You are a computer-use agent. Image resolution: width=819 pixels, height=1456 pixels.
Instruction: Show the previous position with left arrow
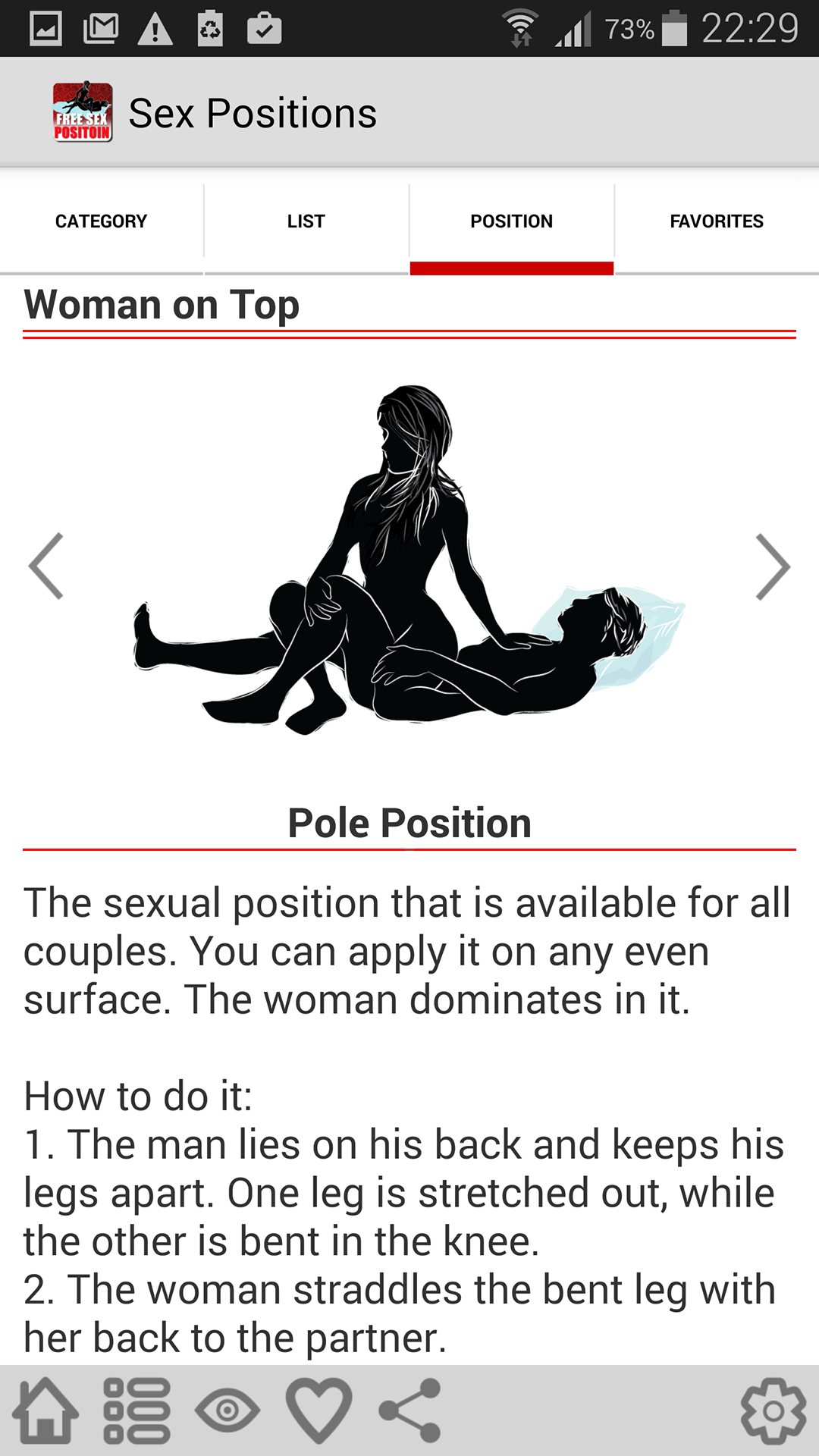(x=46, y=566)
